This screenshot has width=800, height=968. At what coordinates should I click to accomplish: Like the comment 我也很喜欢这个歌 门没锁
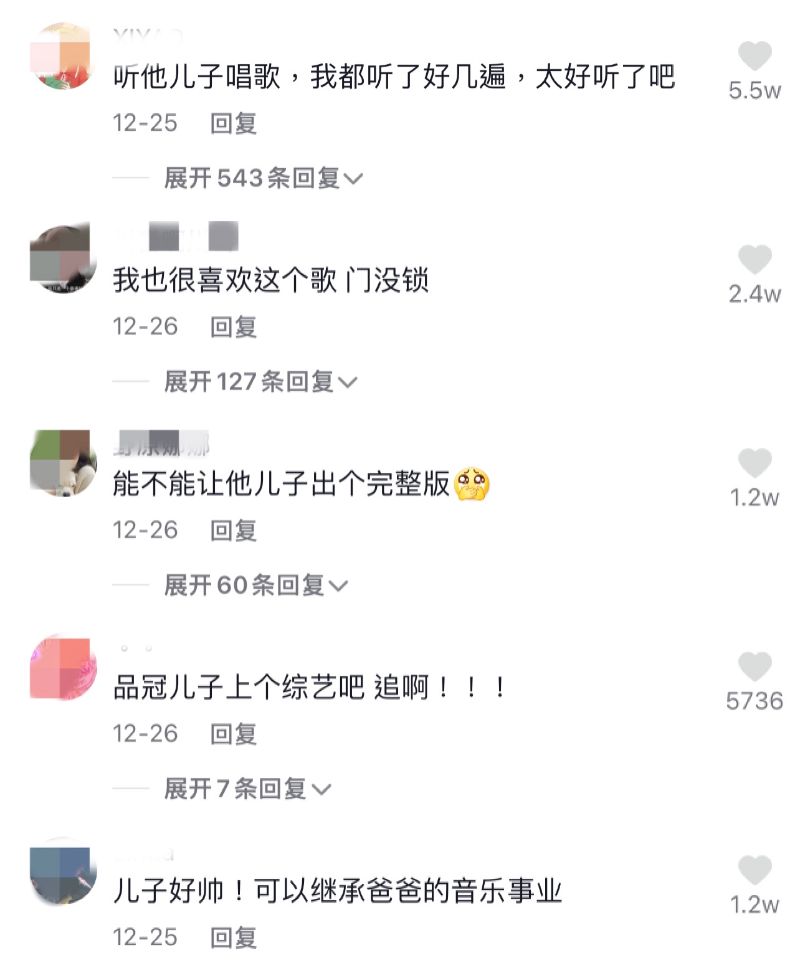[x=755, y=261]
